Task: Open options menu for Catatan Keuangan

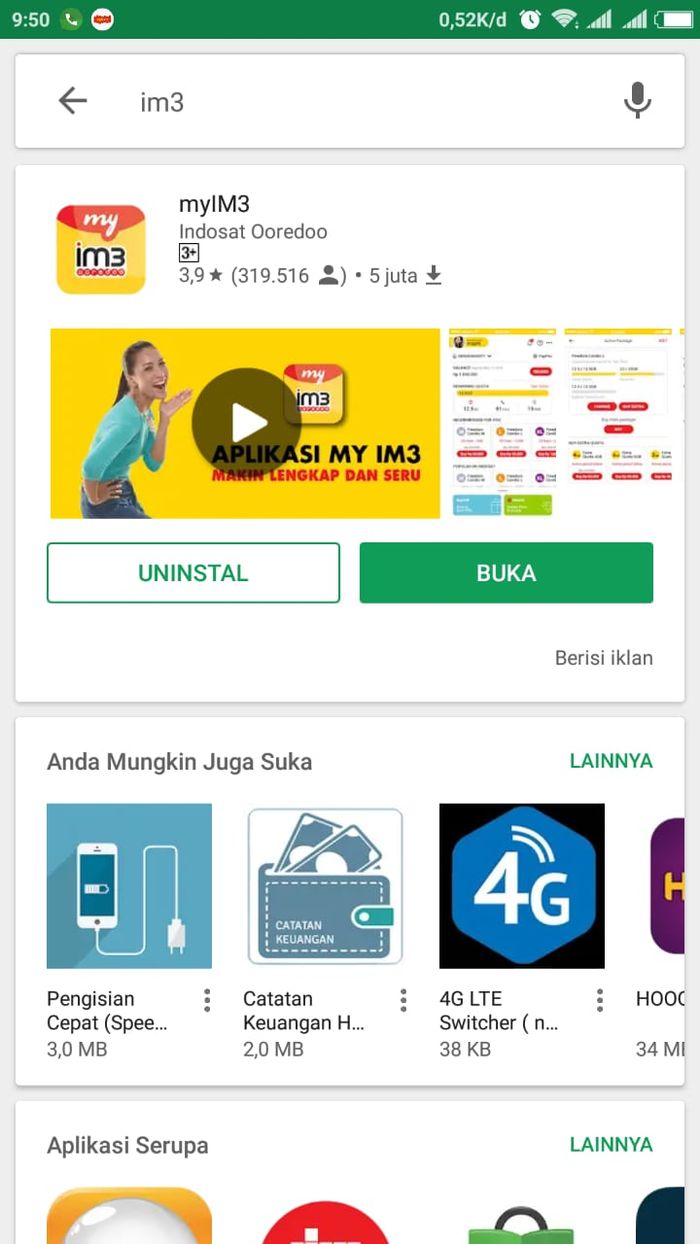Action: point(403,1000)
